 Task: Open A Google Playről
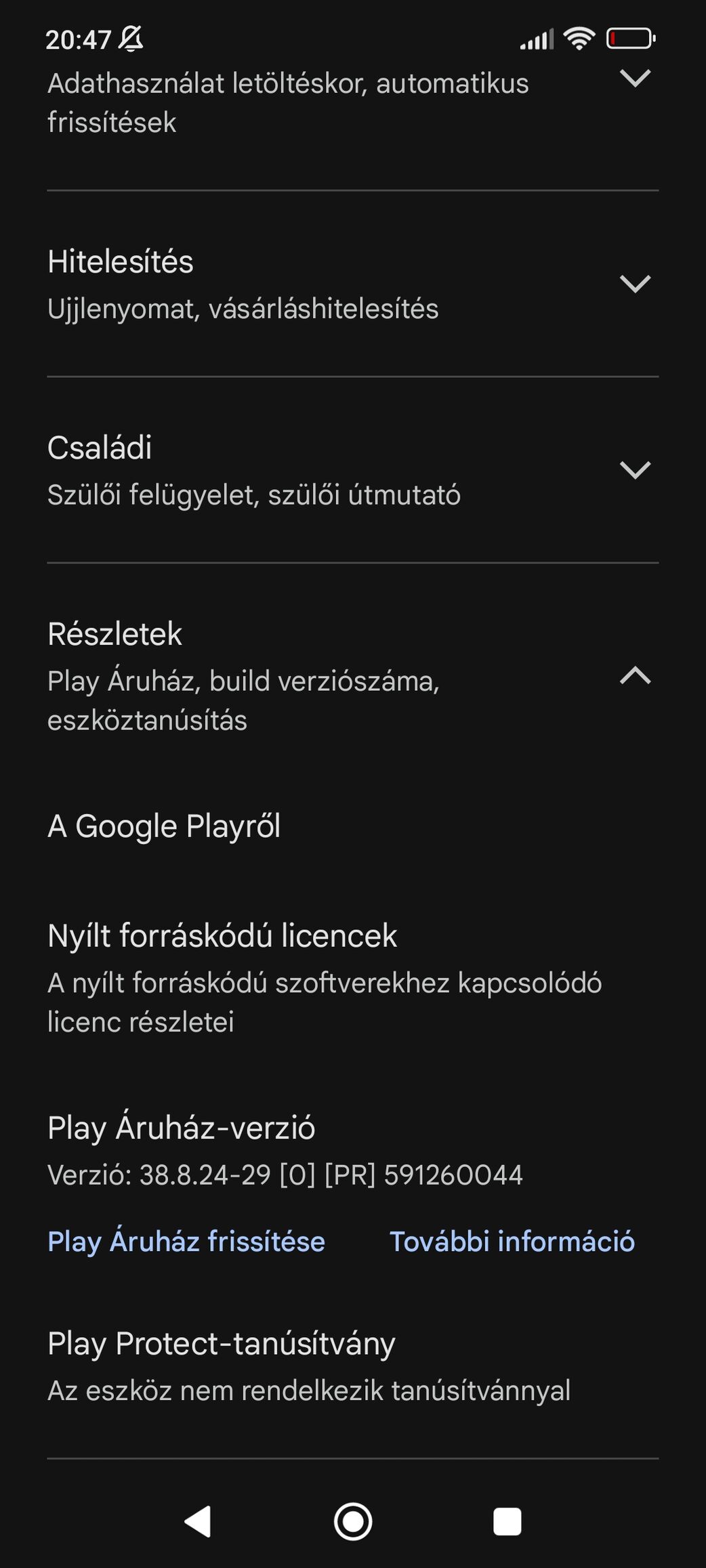coord(353,826)
